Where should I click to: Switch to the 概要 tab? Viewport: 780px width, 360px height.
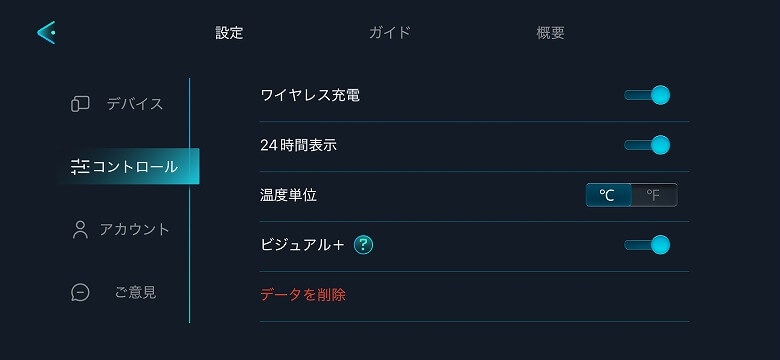point(550,33)
